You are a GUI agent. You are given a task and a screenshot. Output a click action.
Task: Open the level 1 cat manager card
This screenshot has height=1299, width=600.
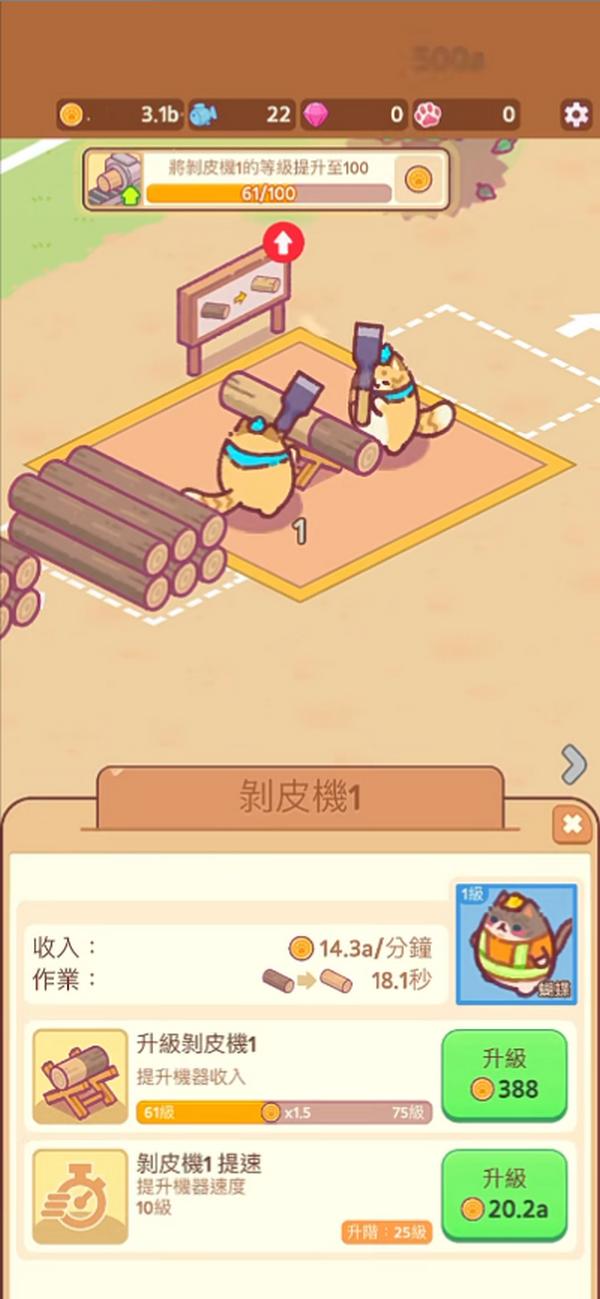pos(516,943)
